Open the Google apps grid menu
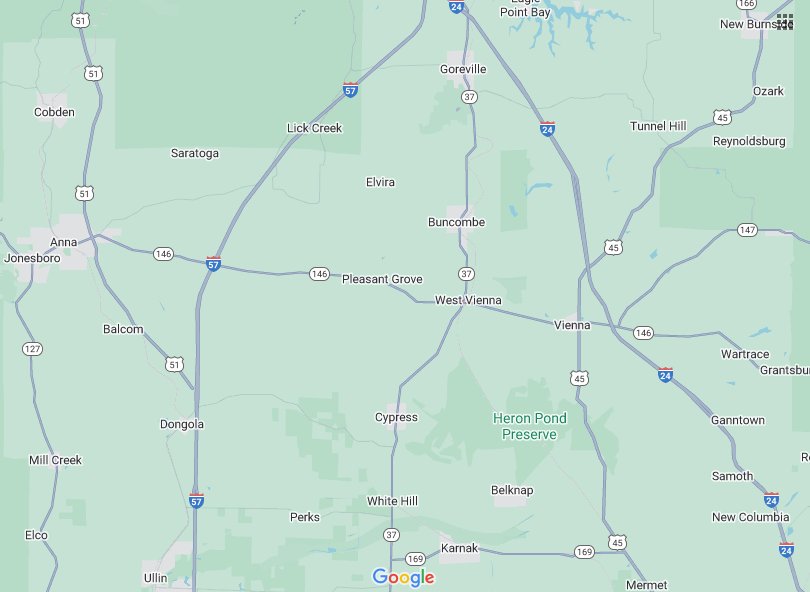The height and width of the screenshot is (592, 810). point(785,22)
